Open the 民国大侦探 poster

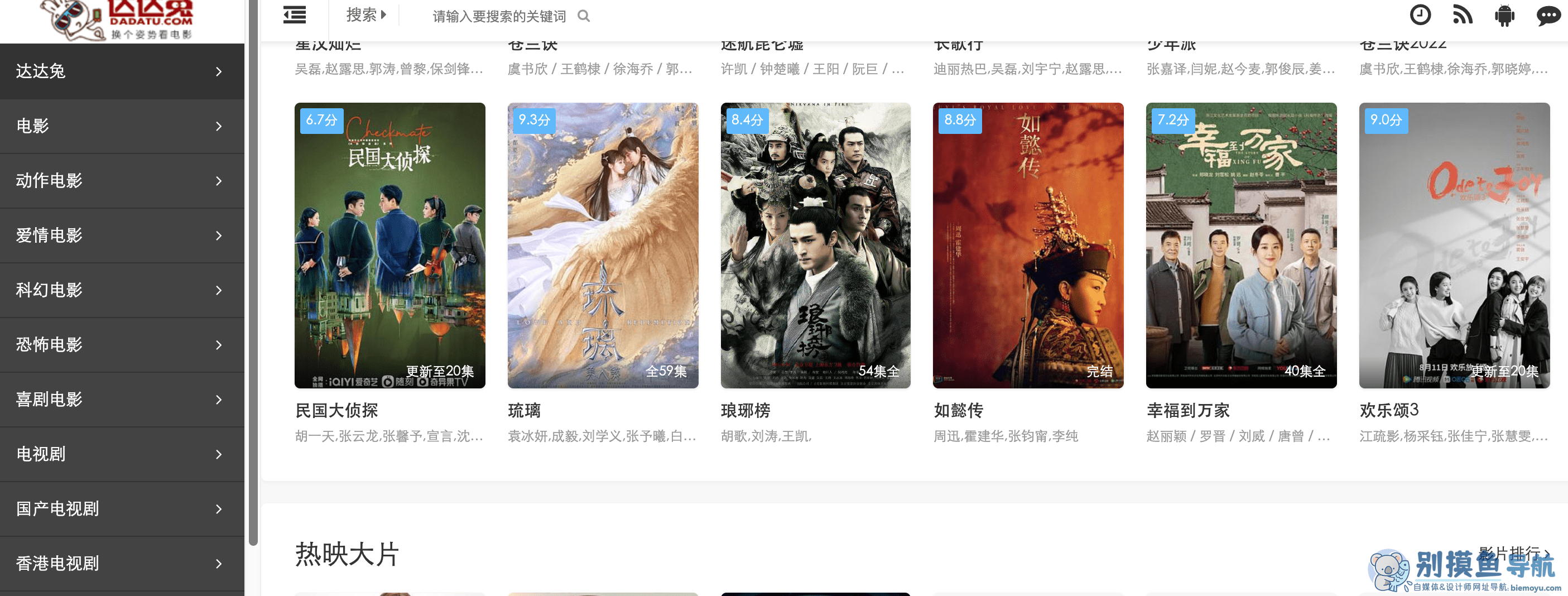click(389, 246)
